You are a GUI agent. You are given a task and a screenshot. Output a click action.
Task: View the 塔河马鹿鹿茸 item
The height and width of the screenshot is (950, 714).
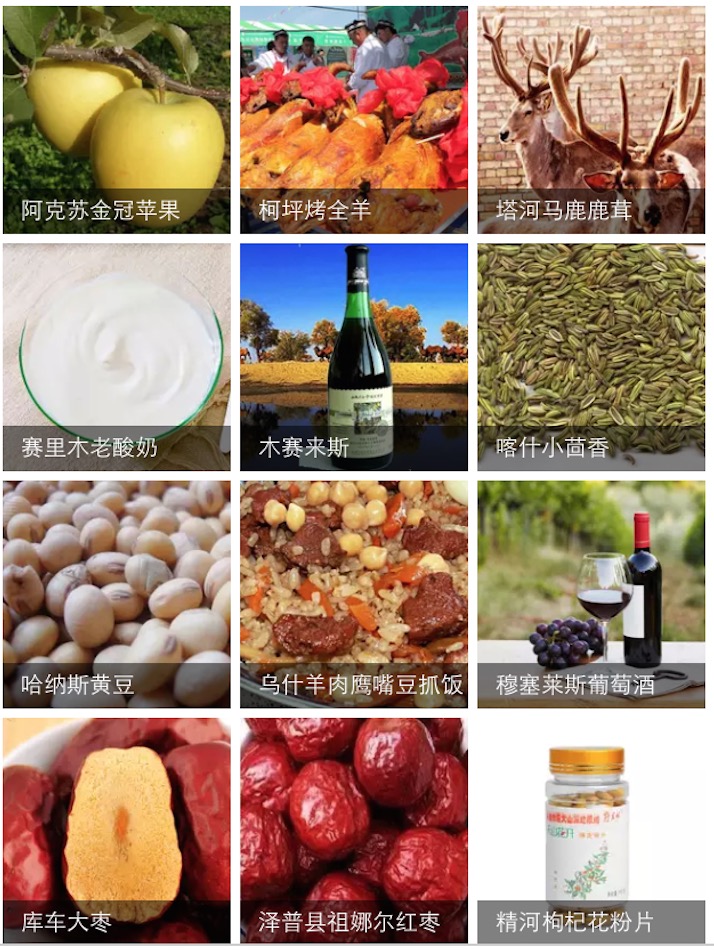coord(591,120)
